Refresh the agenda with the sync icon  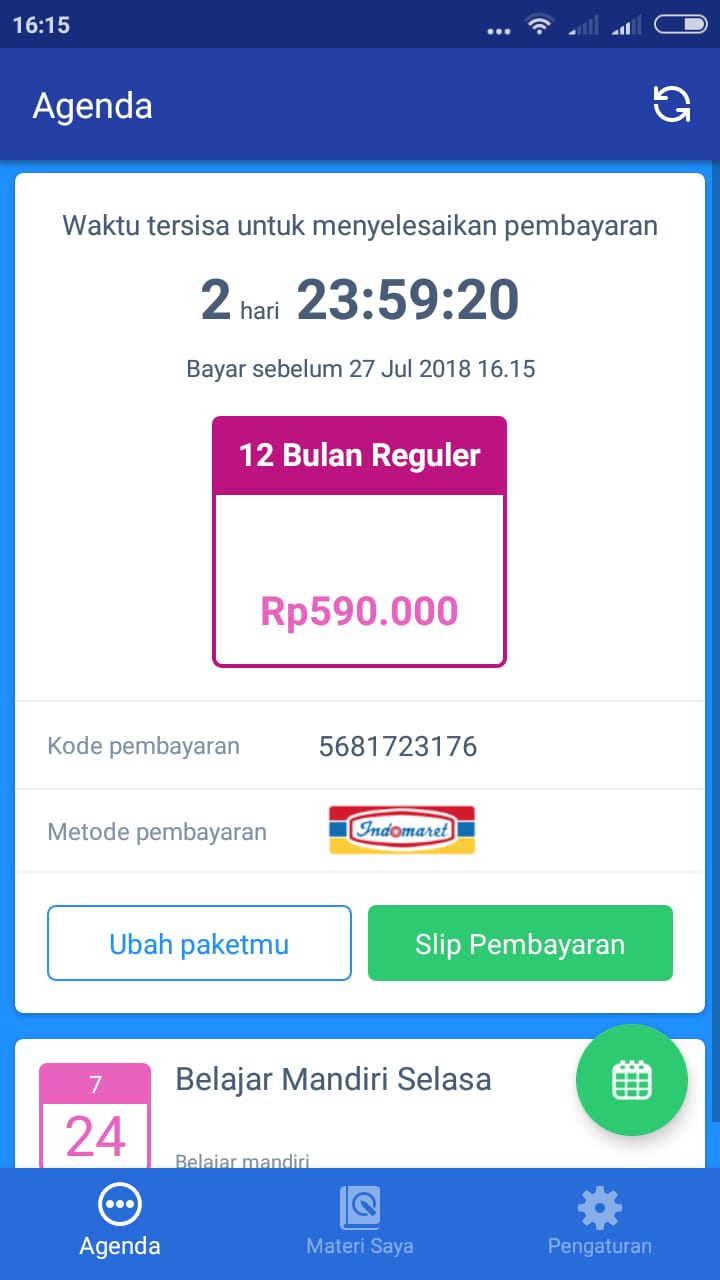click(x=672, y=104)
